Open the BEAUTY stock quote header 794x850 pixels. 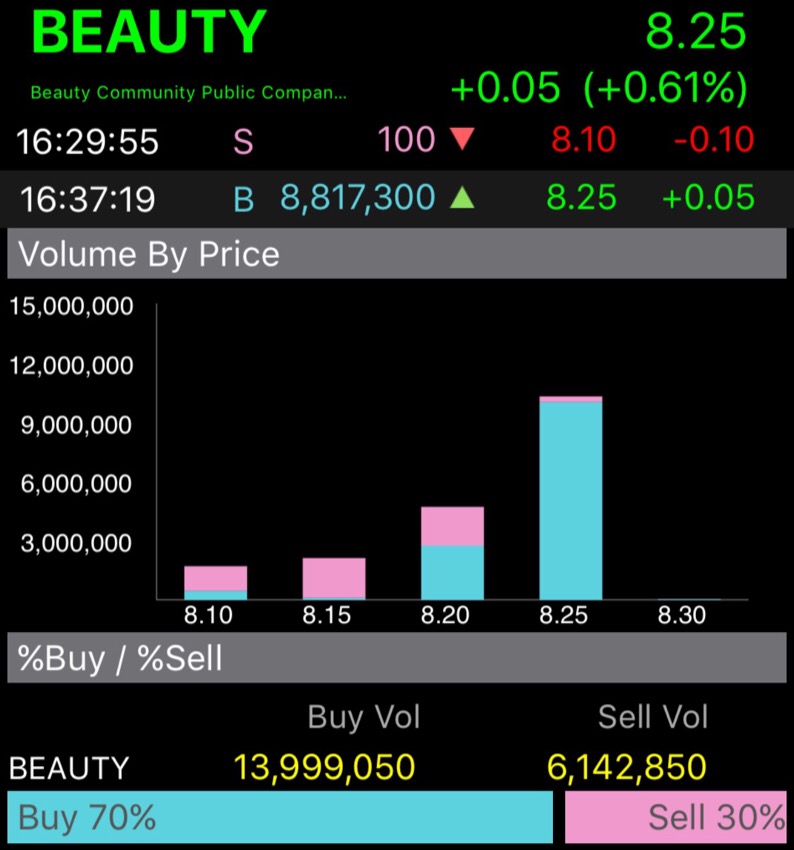click(150, 33)
